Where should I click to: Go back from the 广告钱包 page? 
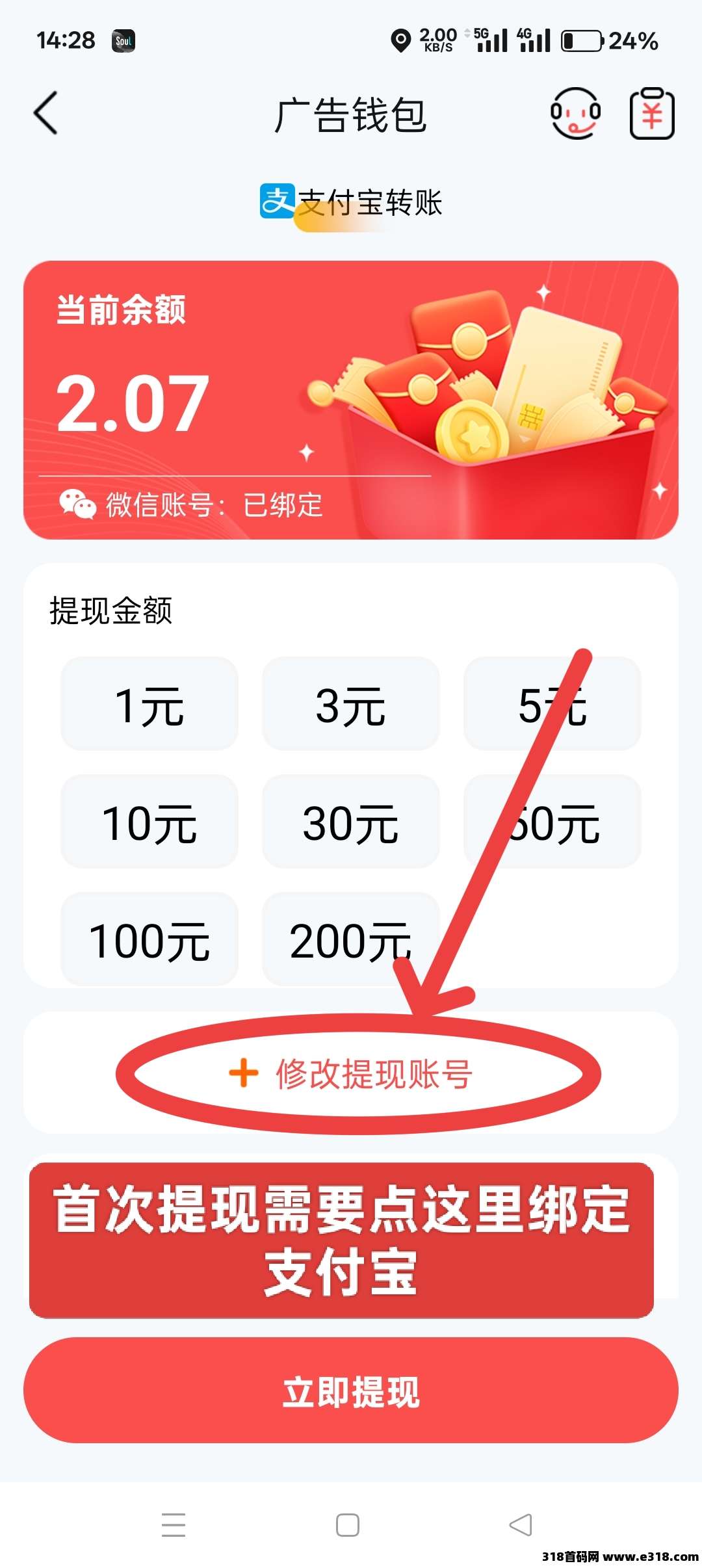45,114
